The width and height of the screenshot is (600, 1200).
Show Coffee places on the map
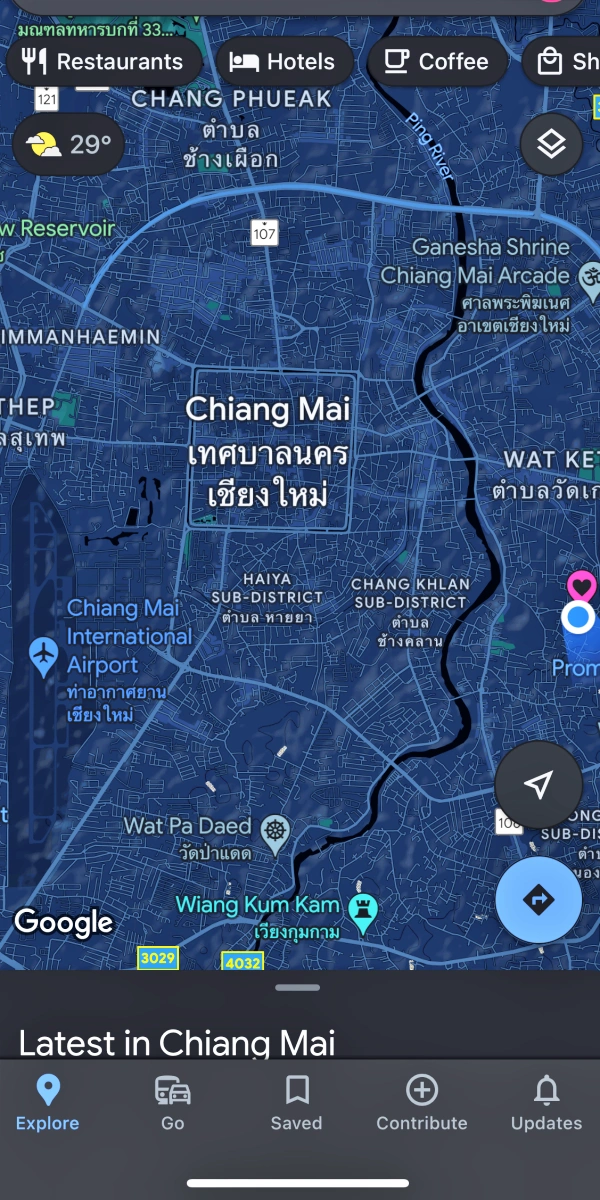click(x=437, y=62)
